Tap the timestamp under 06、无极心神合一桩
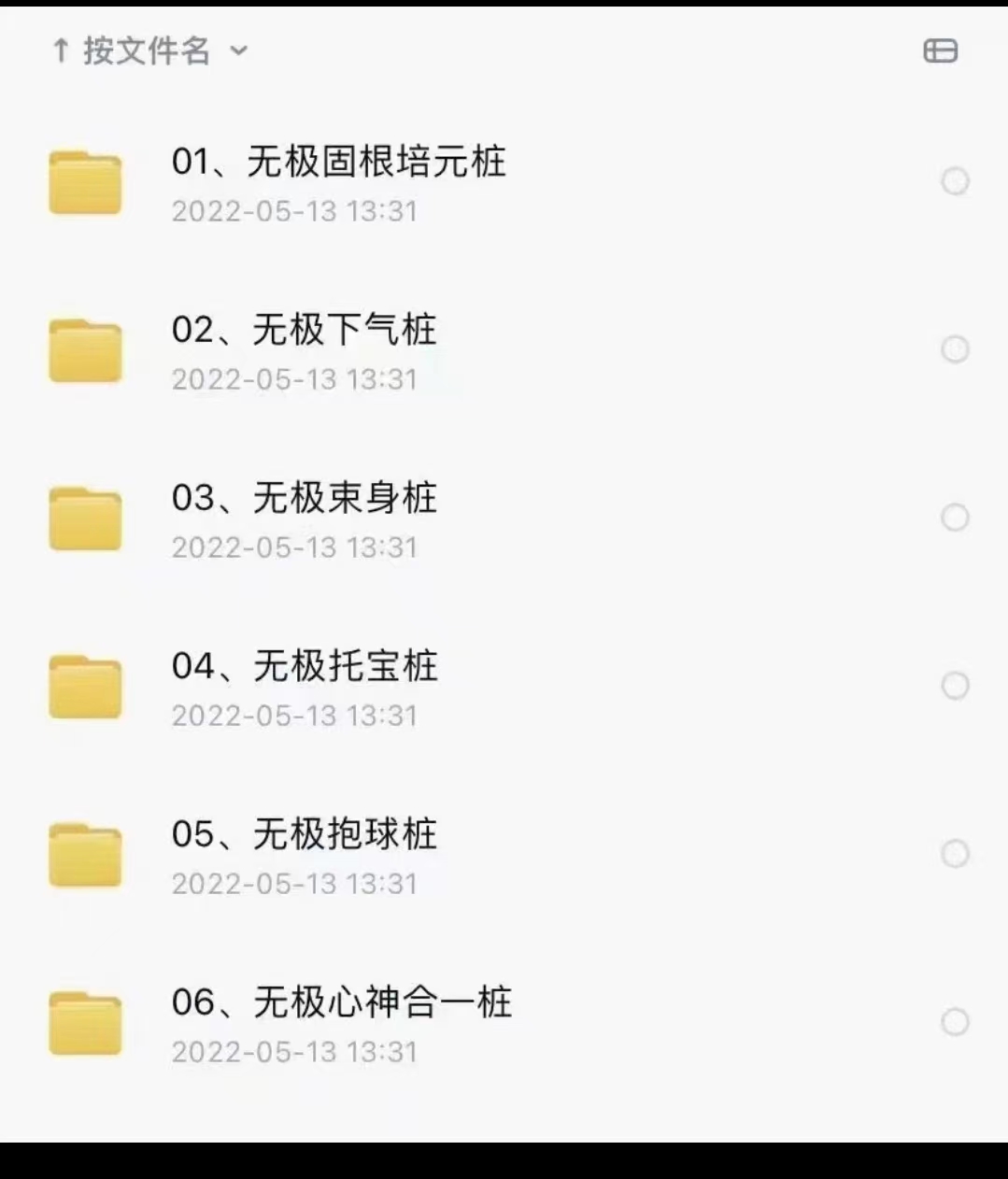This screenshot has height=1179, width=1008. (294, 1053)
